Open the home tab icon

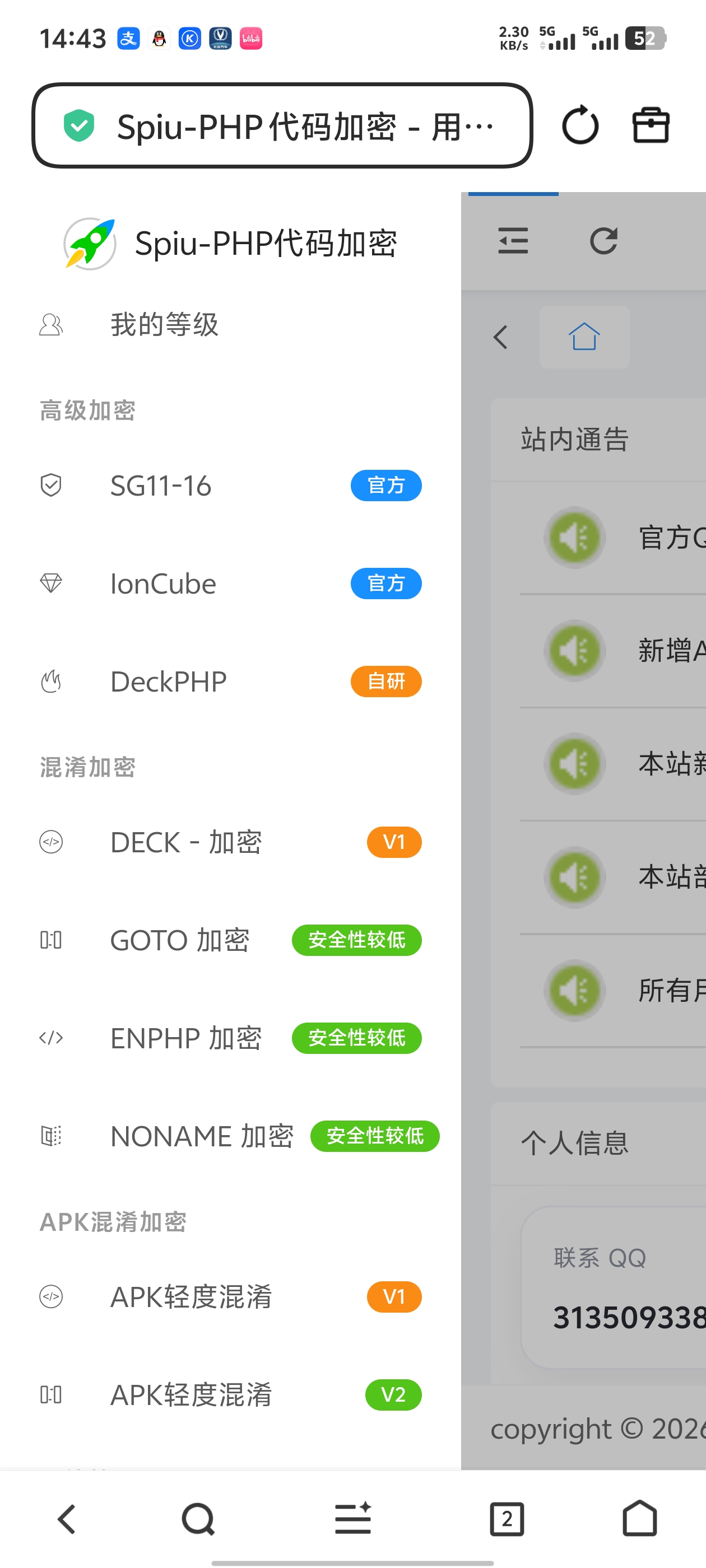(x=584, y=337)
